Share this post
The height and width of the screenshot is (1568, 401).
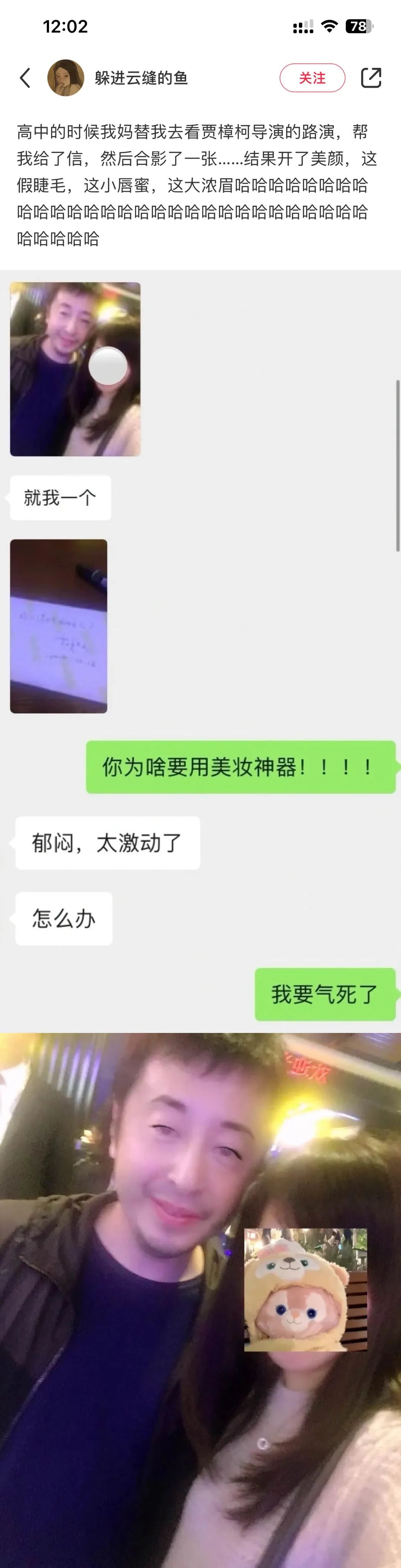(x=371, y=78)
